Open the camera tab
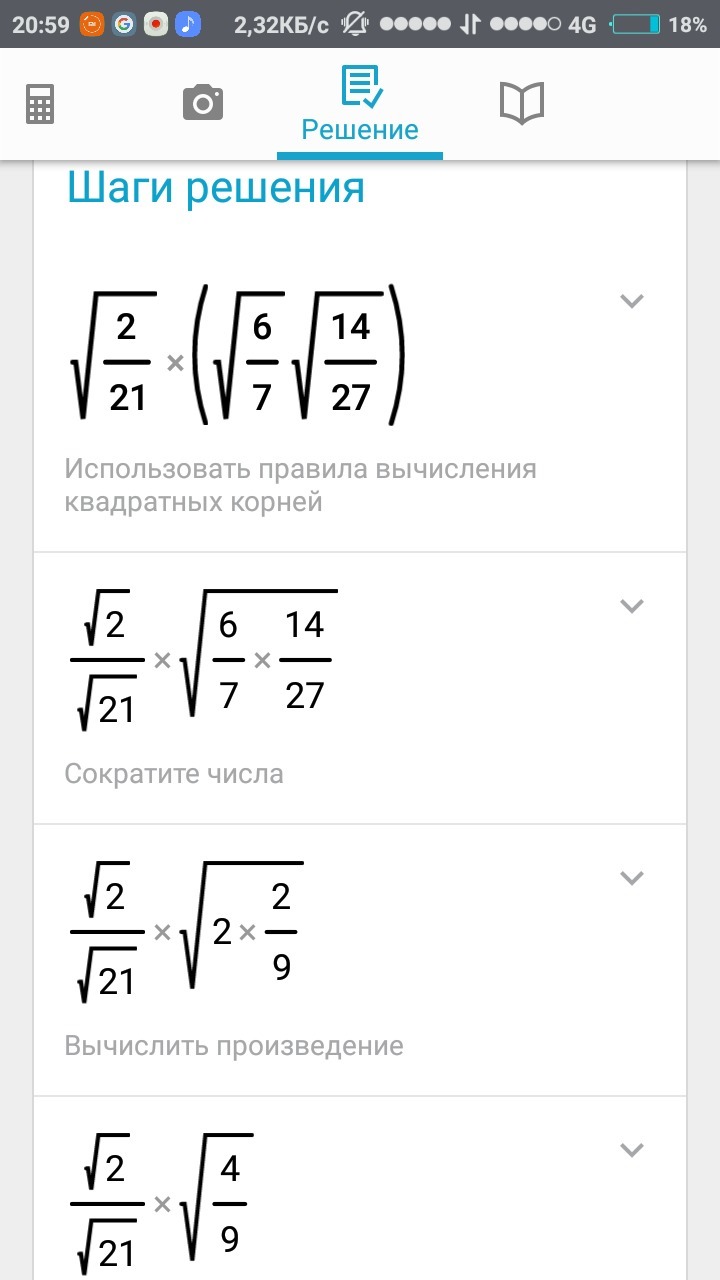Viewport: 720px width, 1280px height. pyautogui.click(x=202, y=103)
